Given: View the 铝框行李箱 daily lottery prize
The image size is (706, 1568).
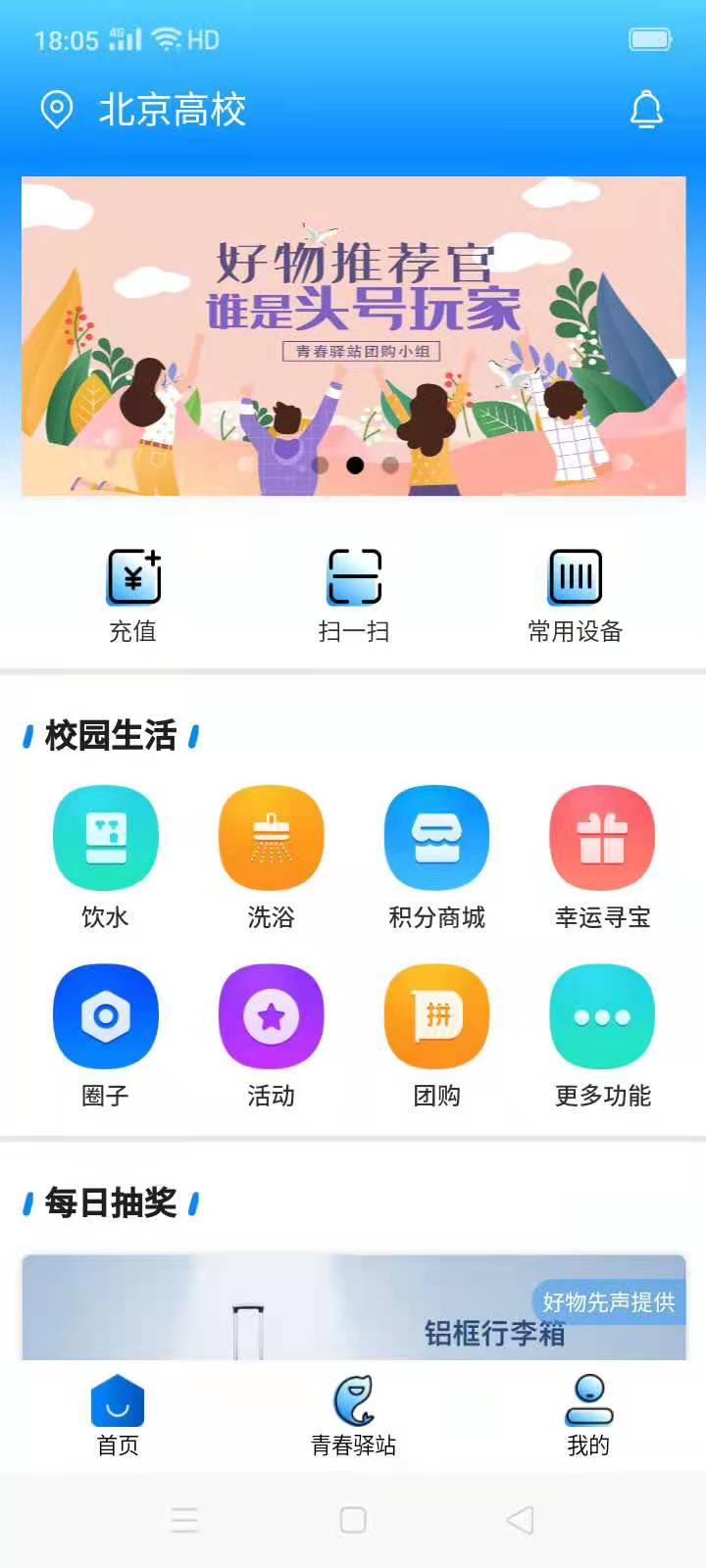Looking at the screenshot, I should coord(353,1310).
